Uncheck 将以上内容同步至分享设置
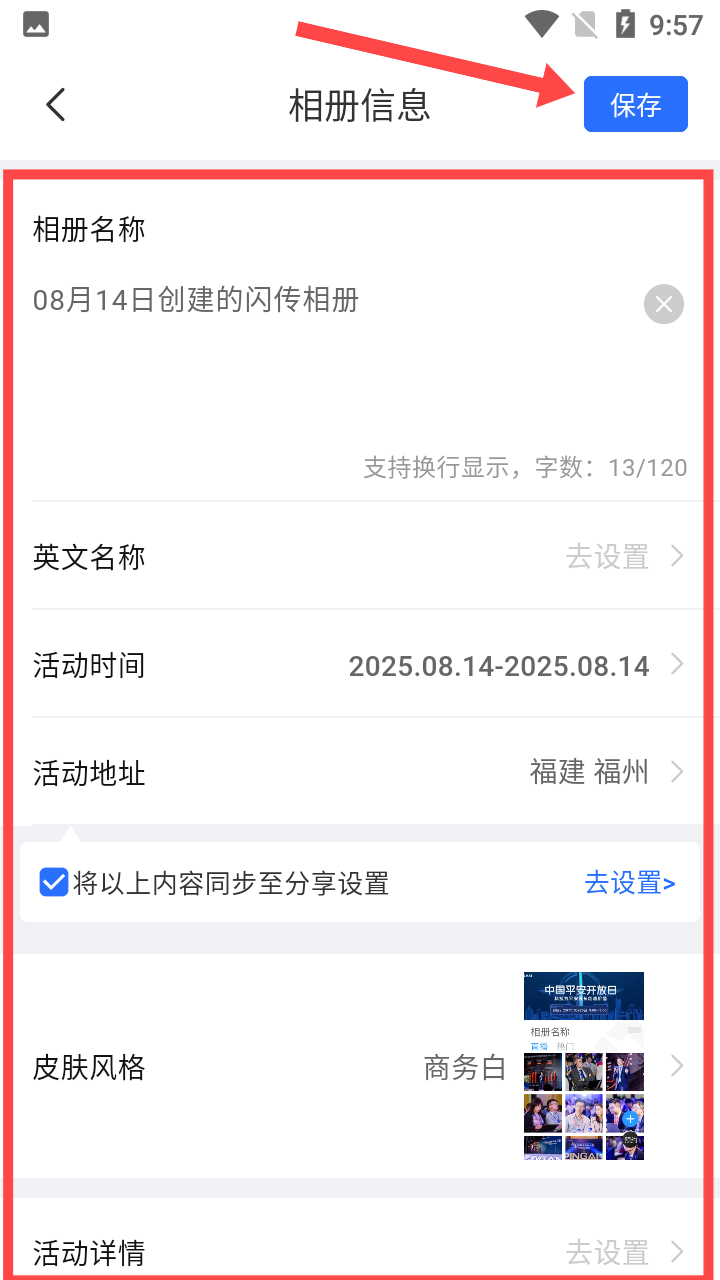Image resolution: width=720 pixels, height=1280 pixels. click(53, 882)
